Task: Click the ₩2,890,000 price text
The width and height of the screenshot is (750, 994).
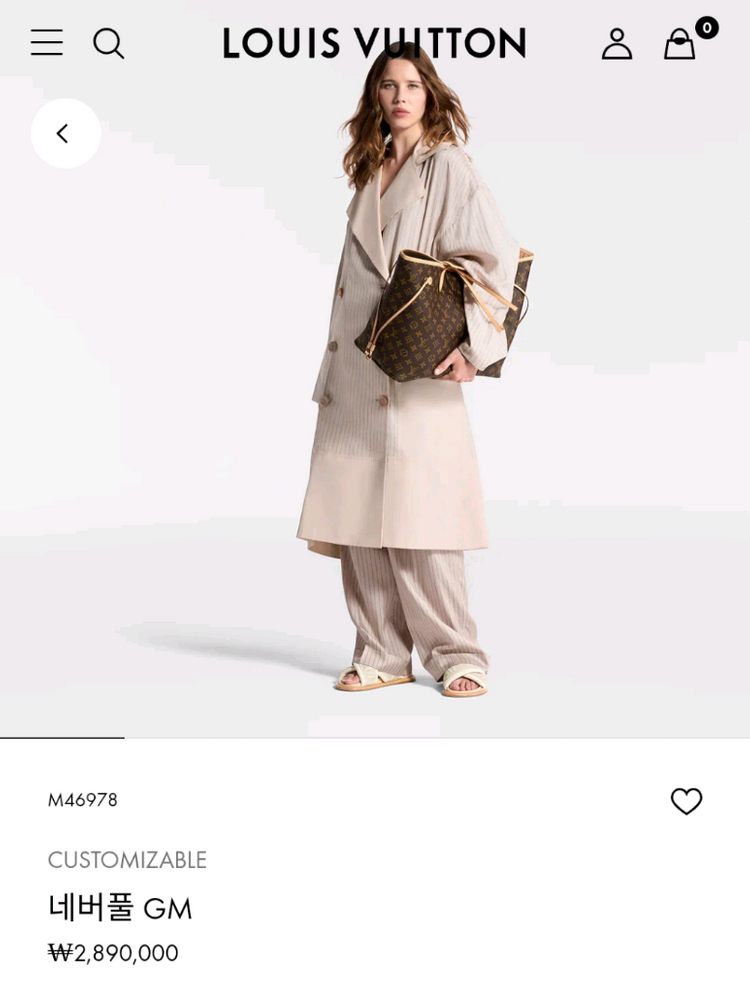Action: click(112, 953)
